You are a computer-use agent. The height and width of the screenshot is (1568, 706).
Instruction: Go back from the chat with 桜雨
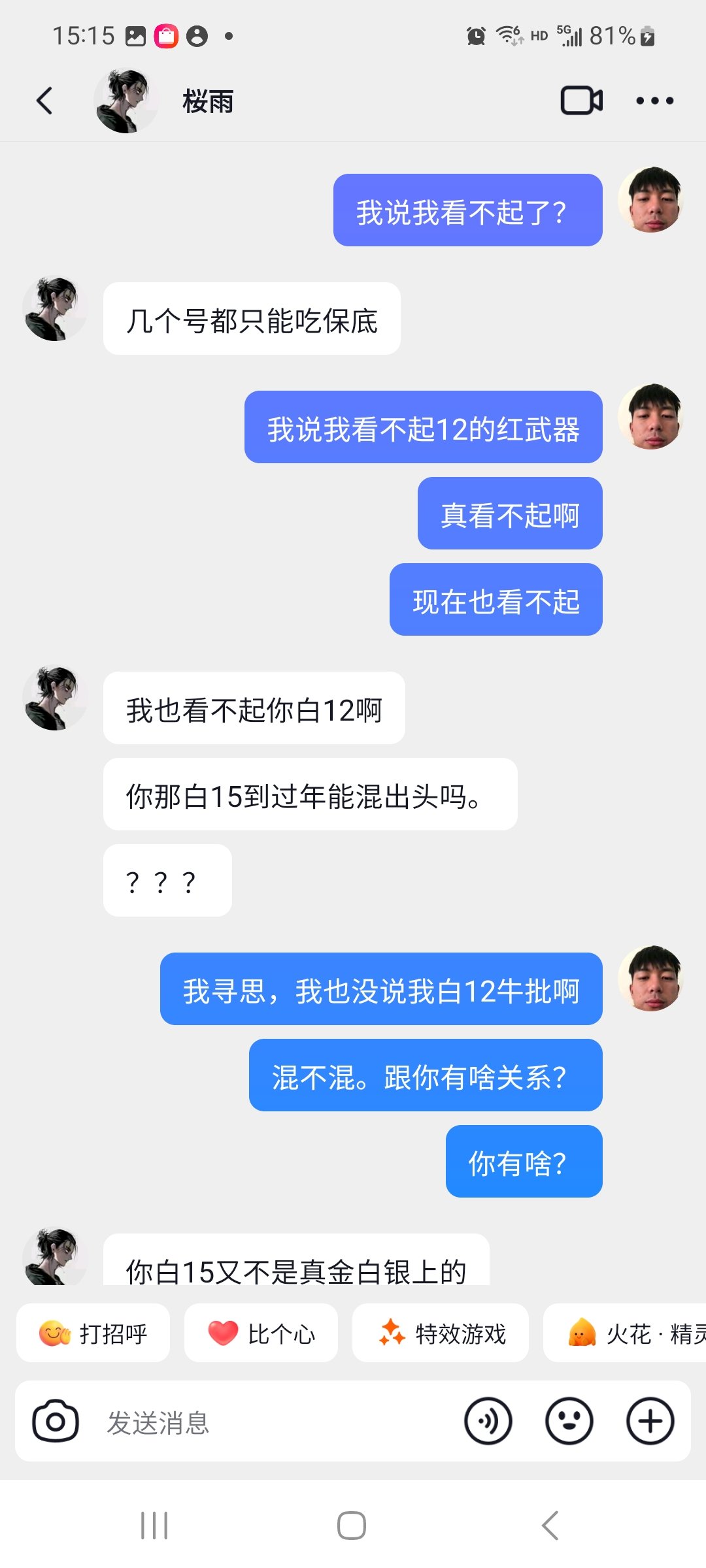pos(44,101)
